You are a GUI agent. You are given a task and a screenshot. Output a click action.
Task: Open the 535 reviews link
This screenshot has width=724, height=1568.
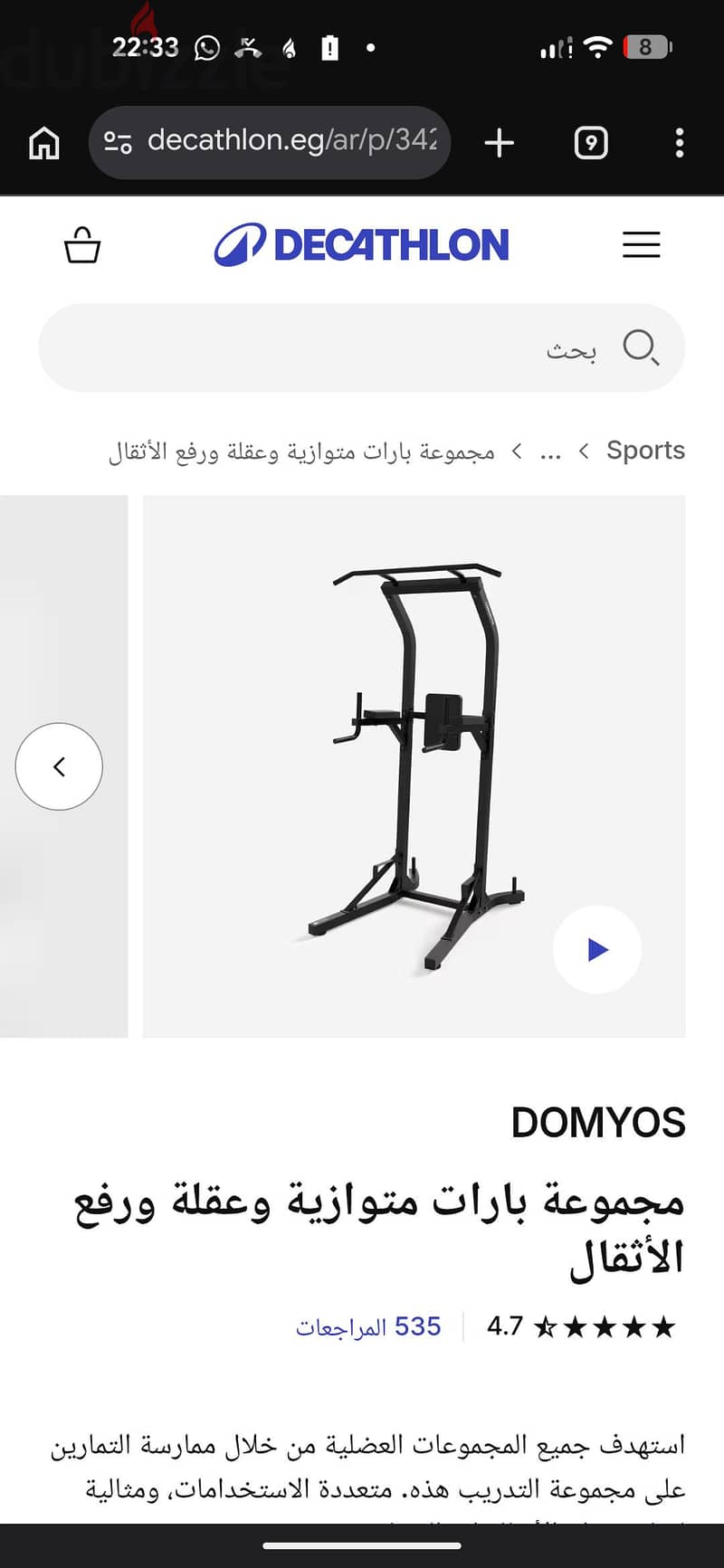point(368,1326)
